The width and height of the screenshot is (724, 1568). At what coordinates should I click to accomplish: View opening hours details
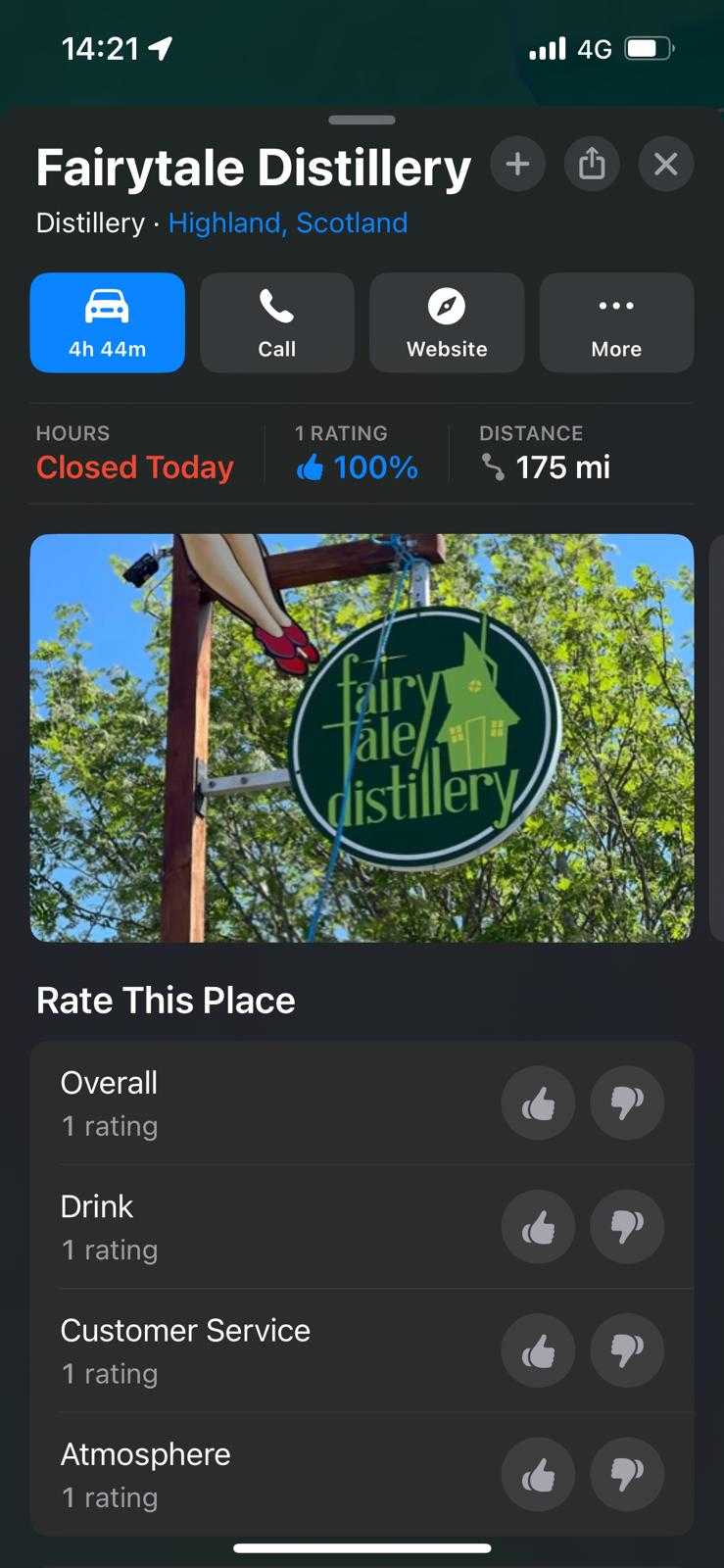pos(135,455)
